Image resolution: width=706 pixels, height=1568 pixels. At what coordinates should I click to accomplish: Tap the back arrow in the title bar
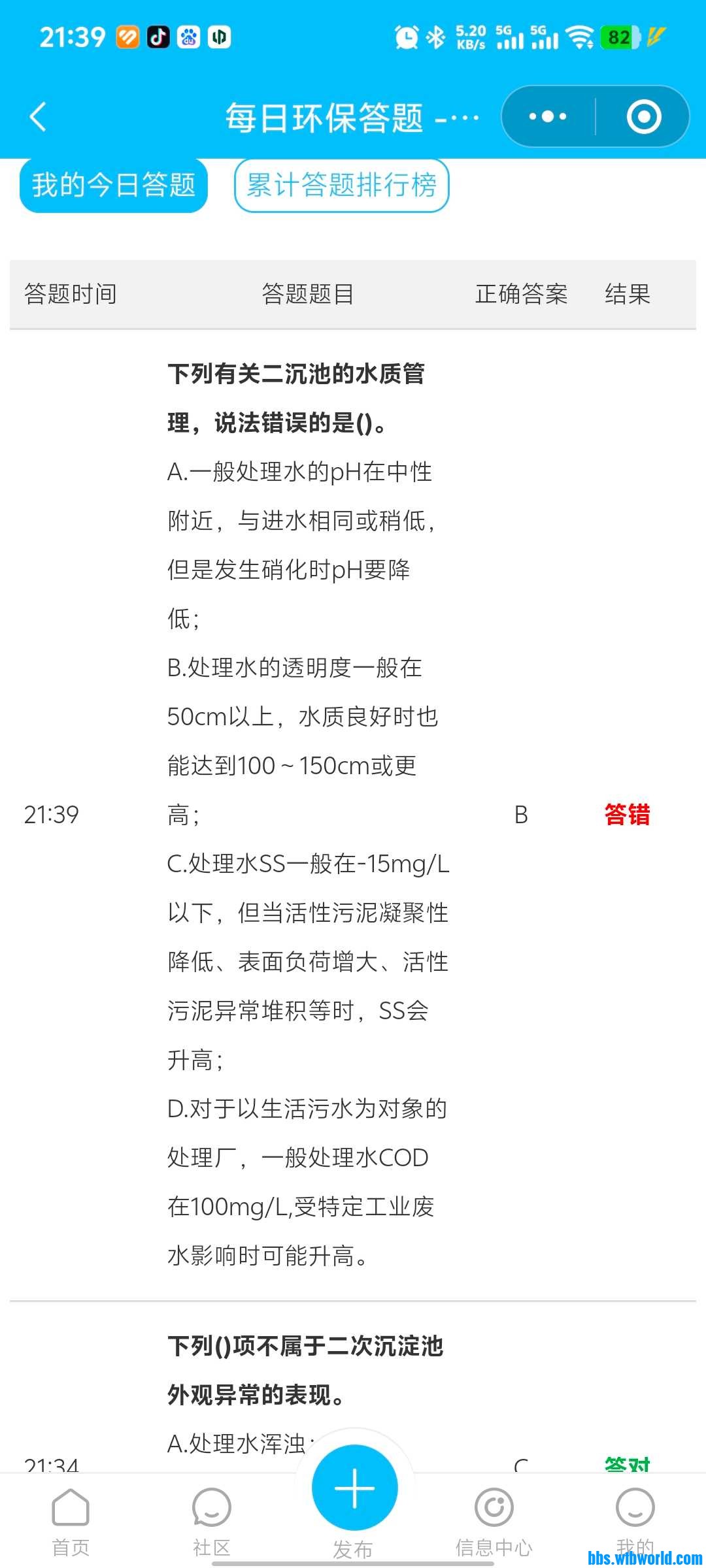coord(37,116)
